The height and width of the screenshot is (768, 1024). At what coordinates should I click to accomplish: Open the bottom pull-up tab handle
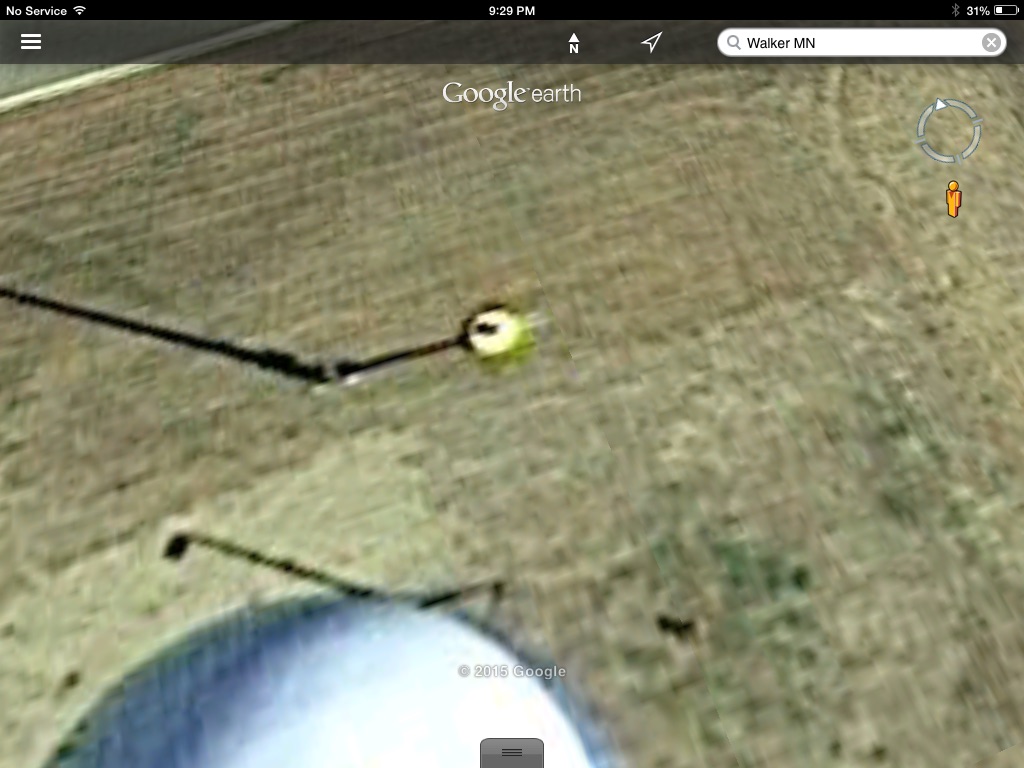pos(512,753)
